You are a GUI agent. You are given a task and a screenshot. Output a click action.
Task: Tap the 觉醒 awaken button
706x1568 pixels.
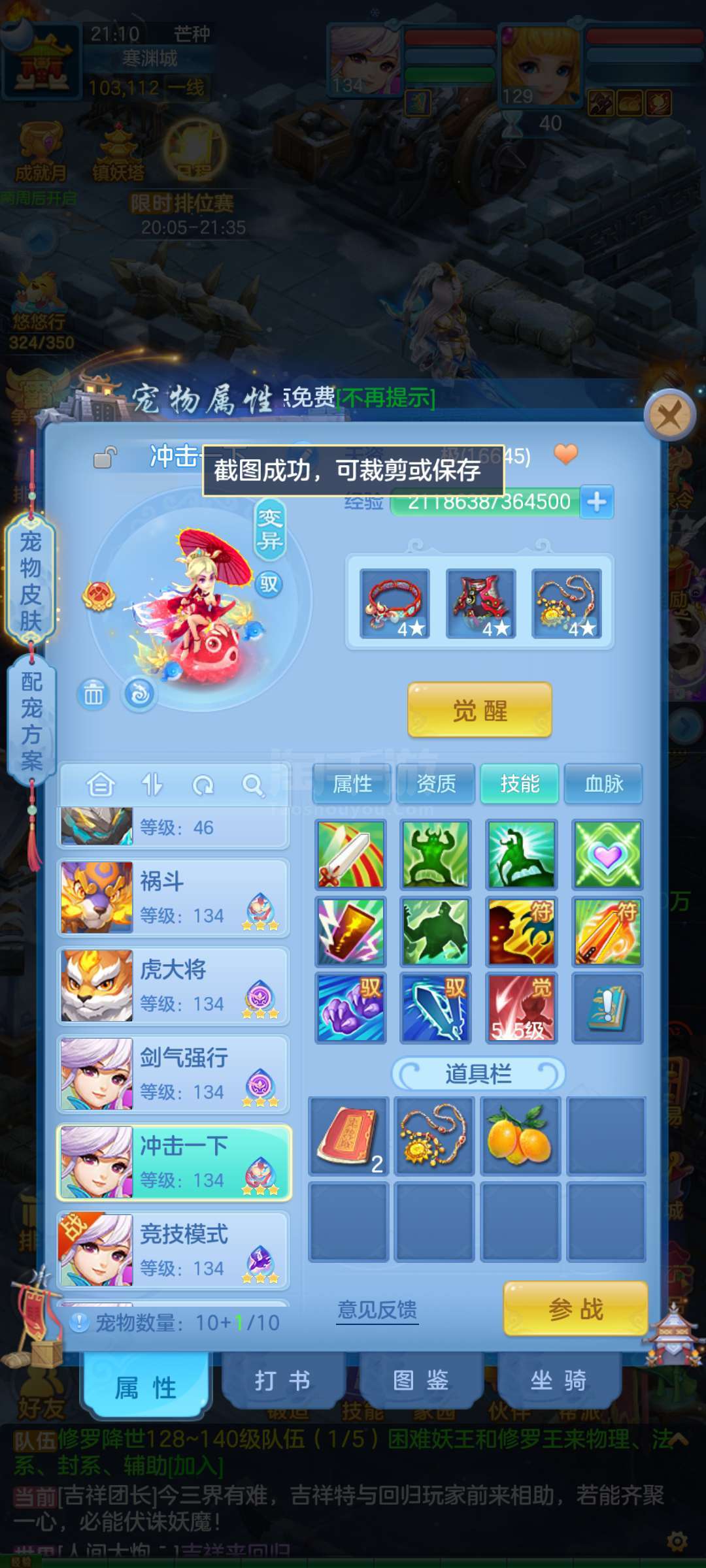coord(480,710)
